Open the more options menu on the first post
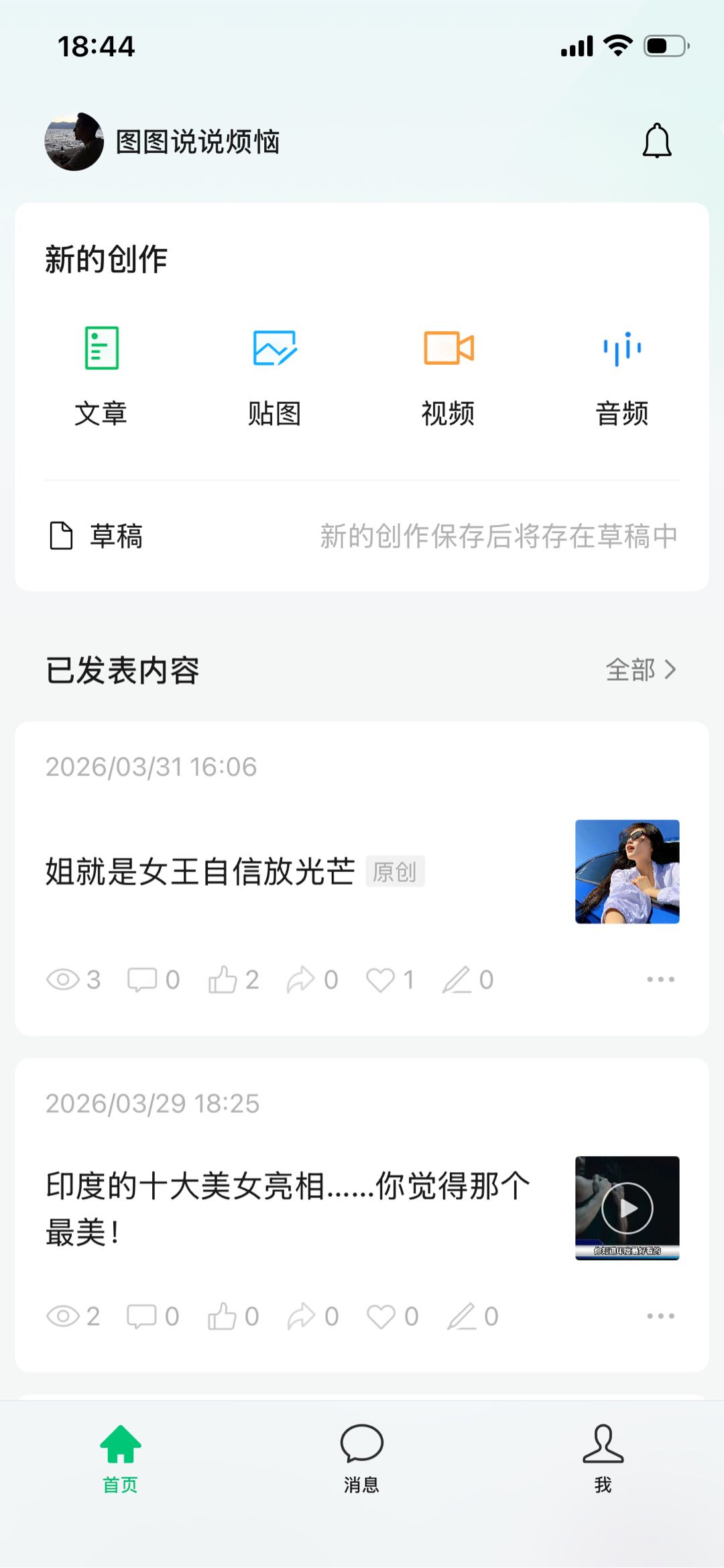Viewport: 724px width, 1568px height. (x=661, y=980)
